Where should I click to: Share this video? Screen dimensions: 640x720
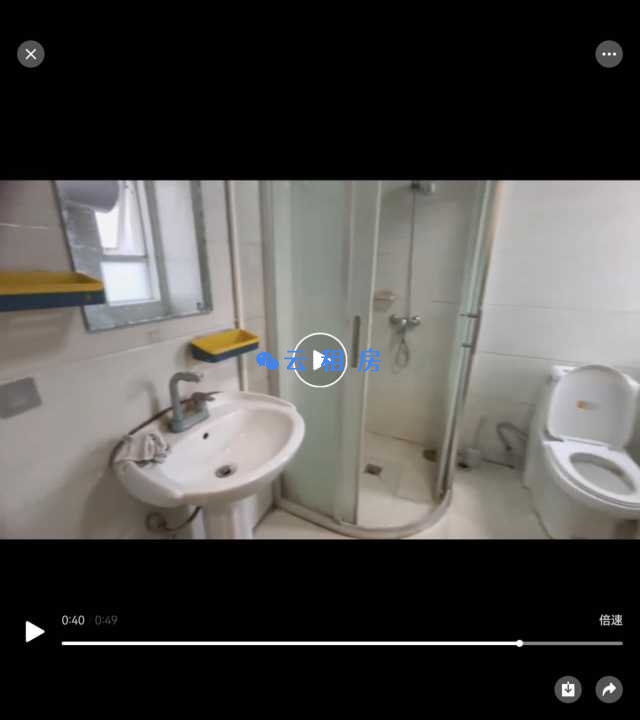608,689
